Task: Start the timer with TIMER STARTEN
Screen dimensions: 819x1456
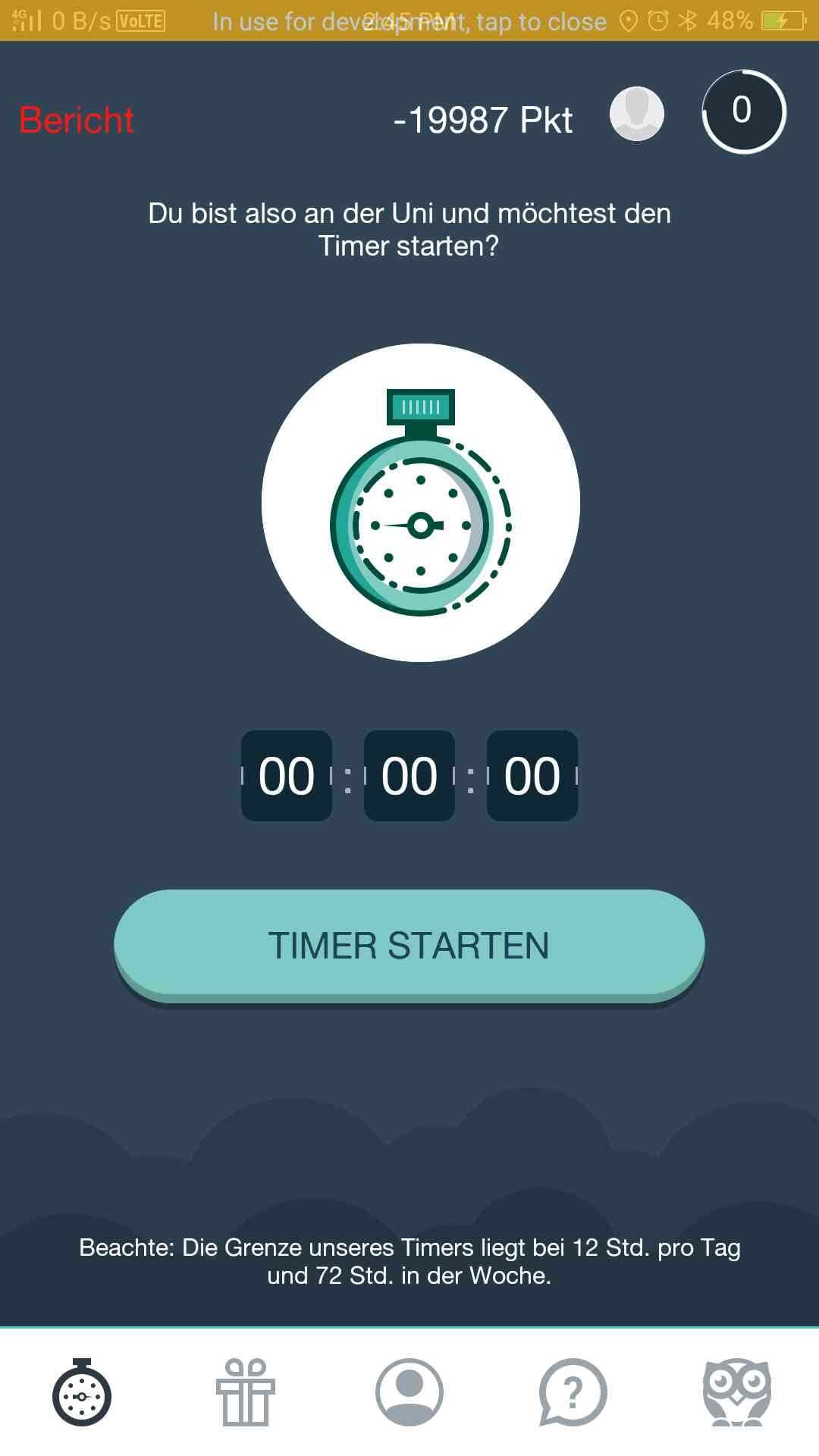Action: click(409, 945)
